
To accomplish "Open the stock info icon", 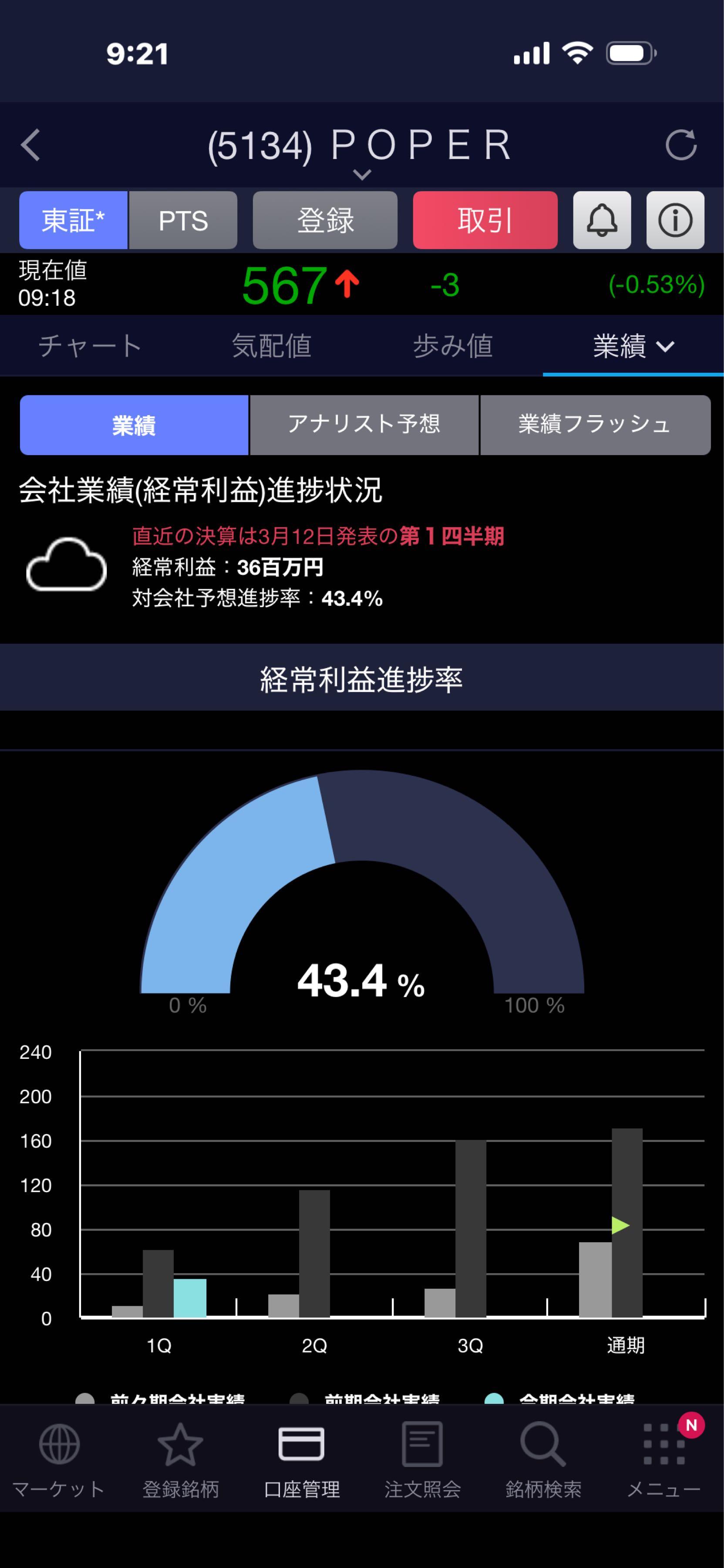I will (x=675, y=220).
